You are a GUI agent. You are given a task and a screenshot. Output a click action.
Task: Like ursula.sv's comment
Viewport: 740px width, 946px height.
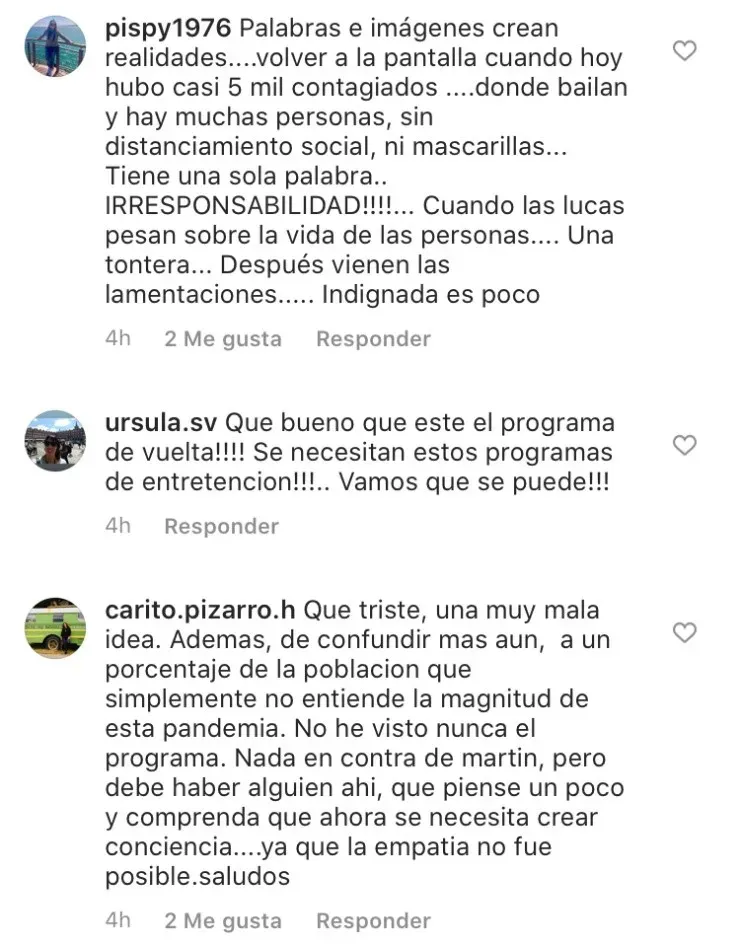pyautogui.click(x=684, y=445)
